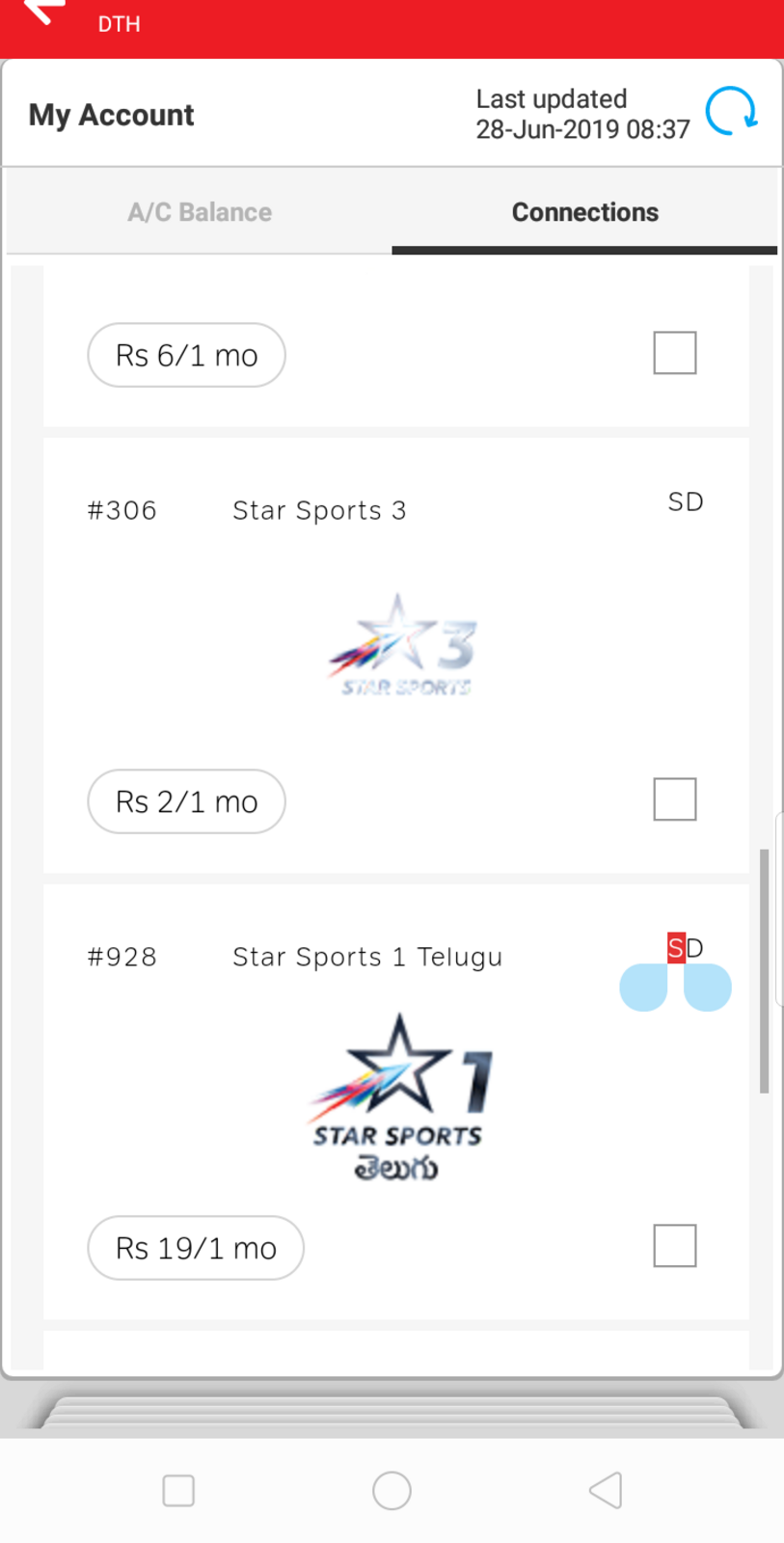784x1543 pixels.
Task: Tap the Rs 6/1 mo price chip
Action: click(186, 355)
